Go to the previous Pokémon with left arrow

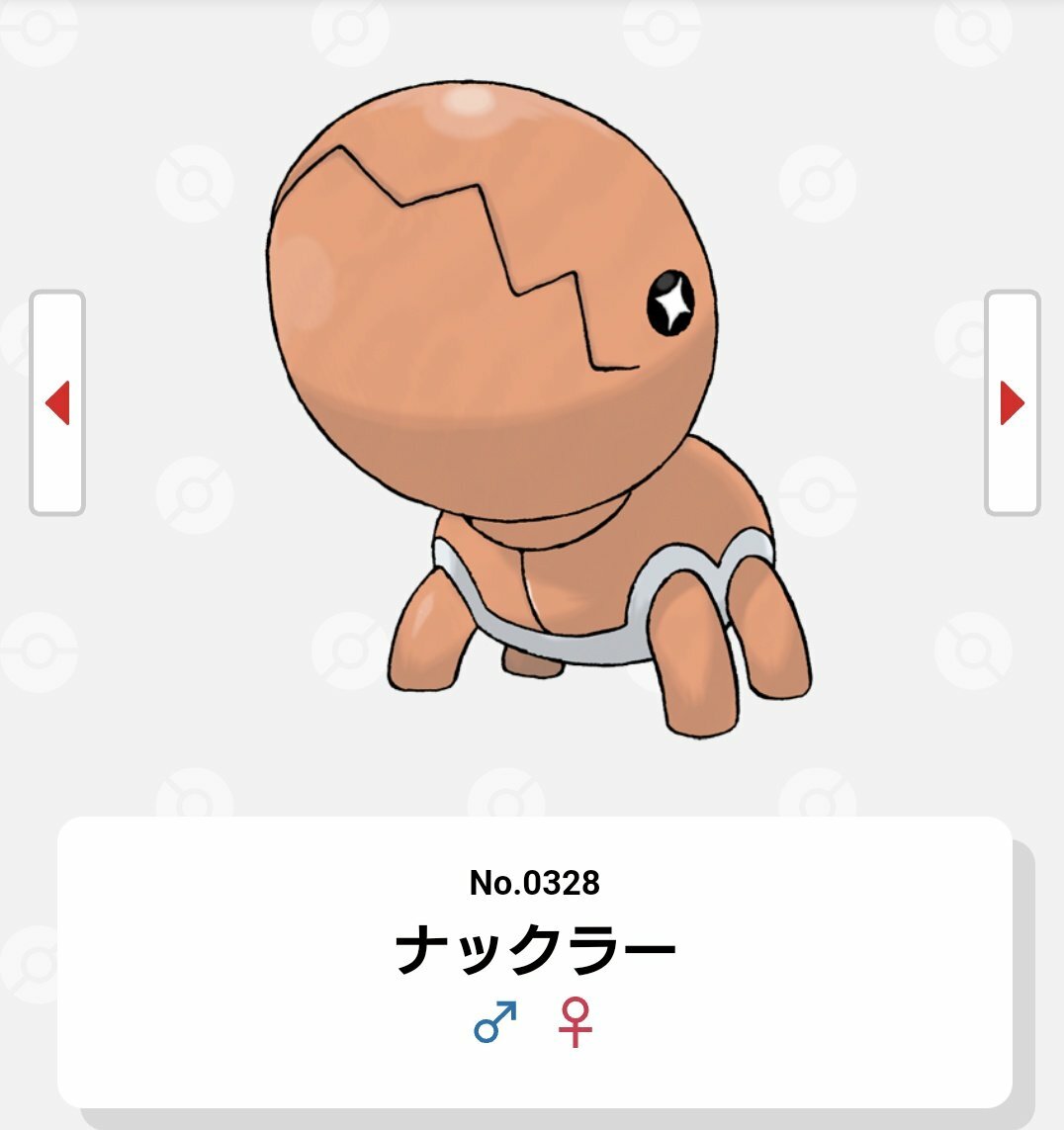[57, 402]
